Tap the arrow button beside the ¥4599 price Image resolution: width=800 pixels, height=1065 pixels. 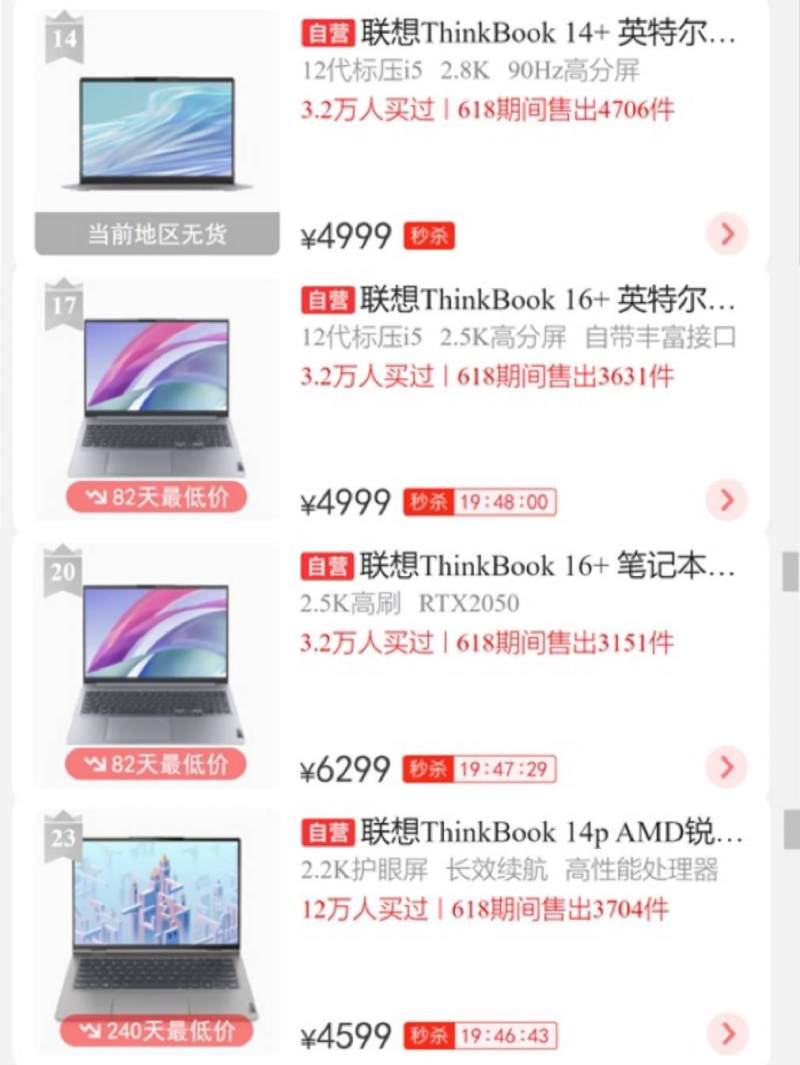[727, 1033]
